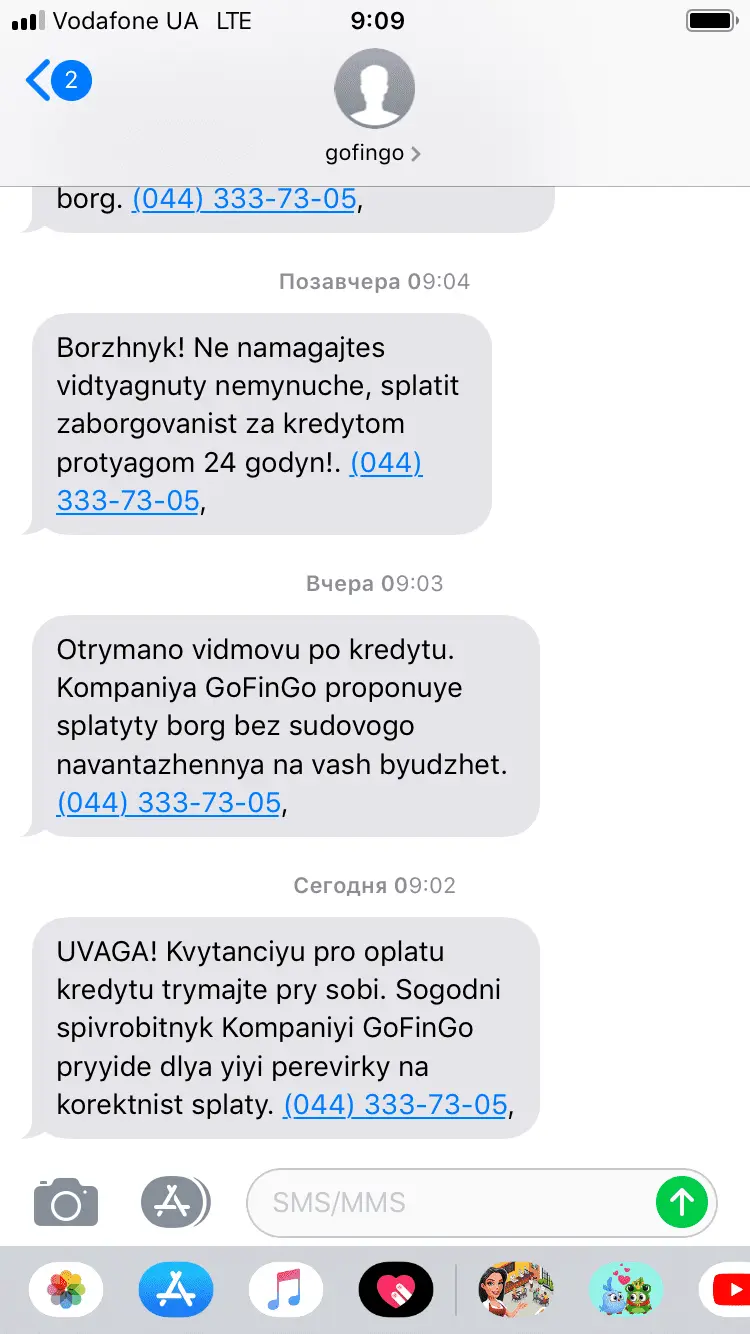Tap the phone number link after 'borg.'
This screenshot has height=1334, width=750.
tap(244, 198)
